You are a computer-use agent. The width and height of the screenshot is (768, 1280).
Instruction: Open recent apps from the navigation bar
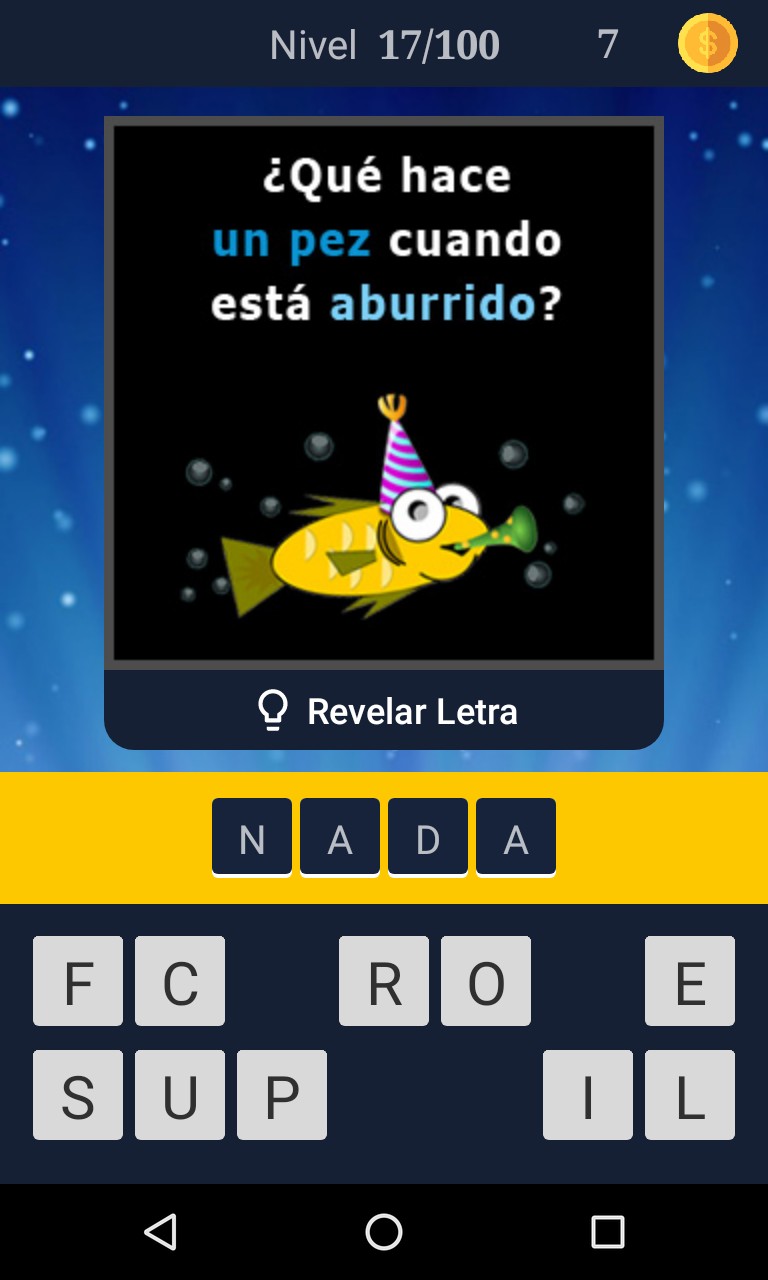pos(607,1232)
